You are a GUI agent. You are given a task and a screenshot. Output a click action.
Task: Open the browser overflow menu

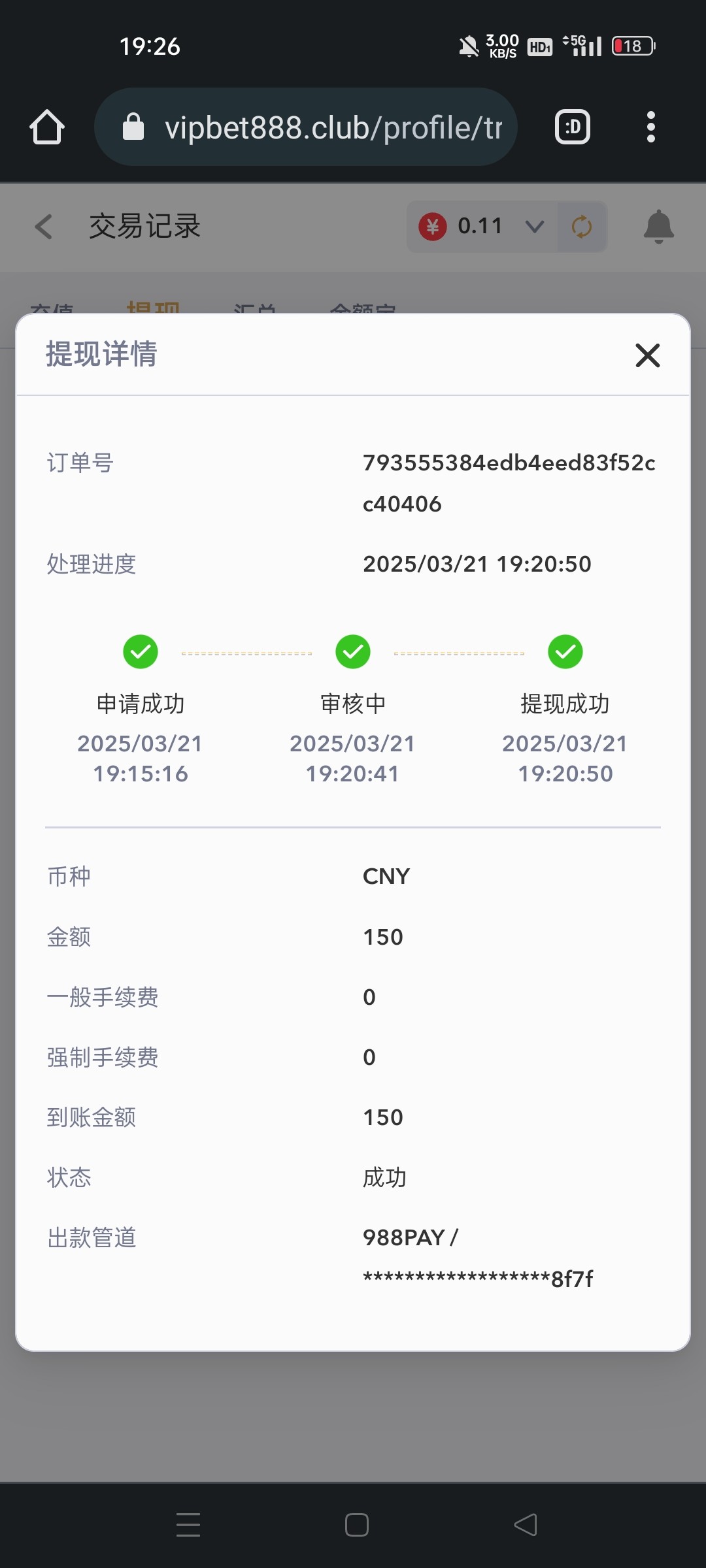tap(650, 127)
